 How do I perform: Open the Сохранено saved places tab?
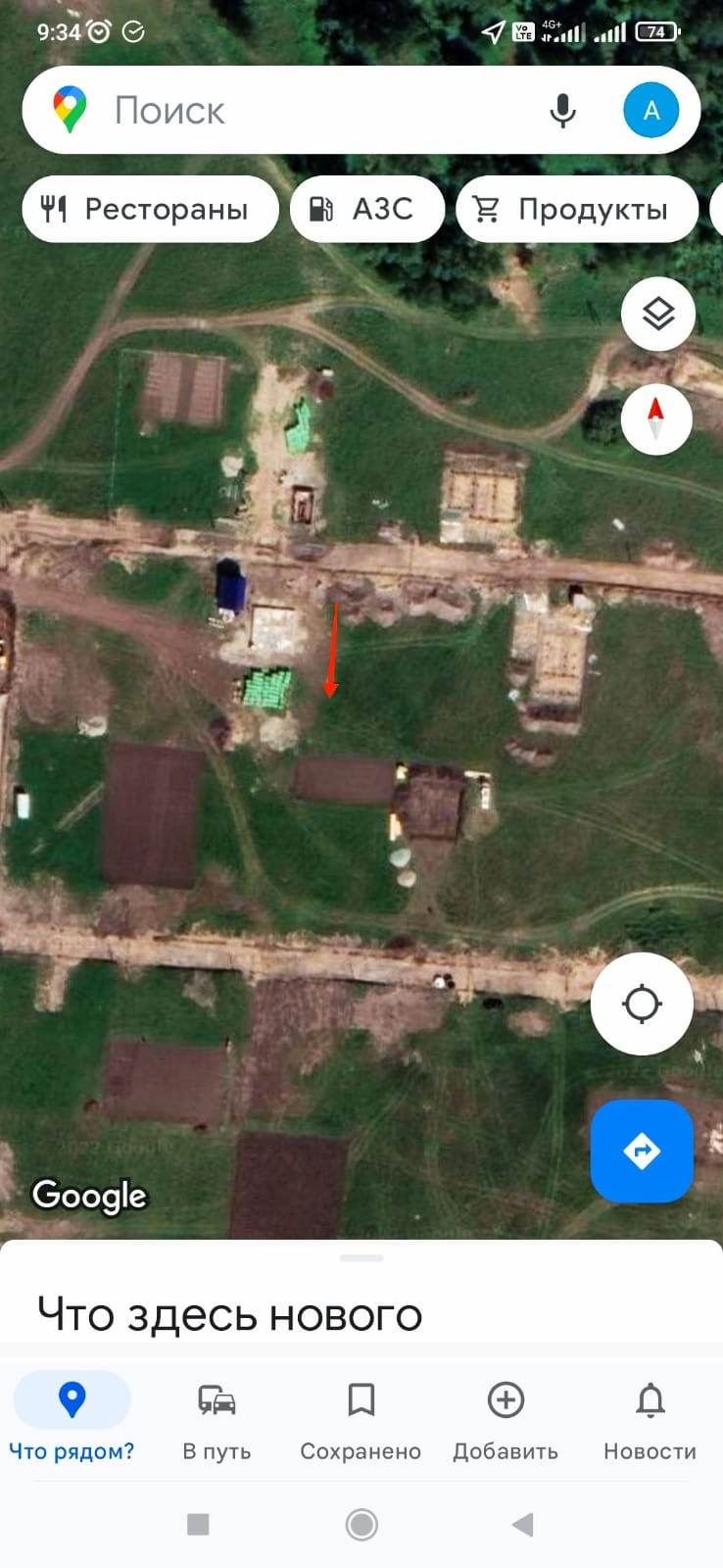point(361,1418)
